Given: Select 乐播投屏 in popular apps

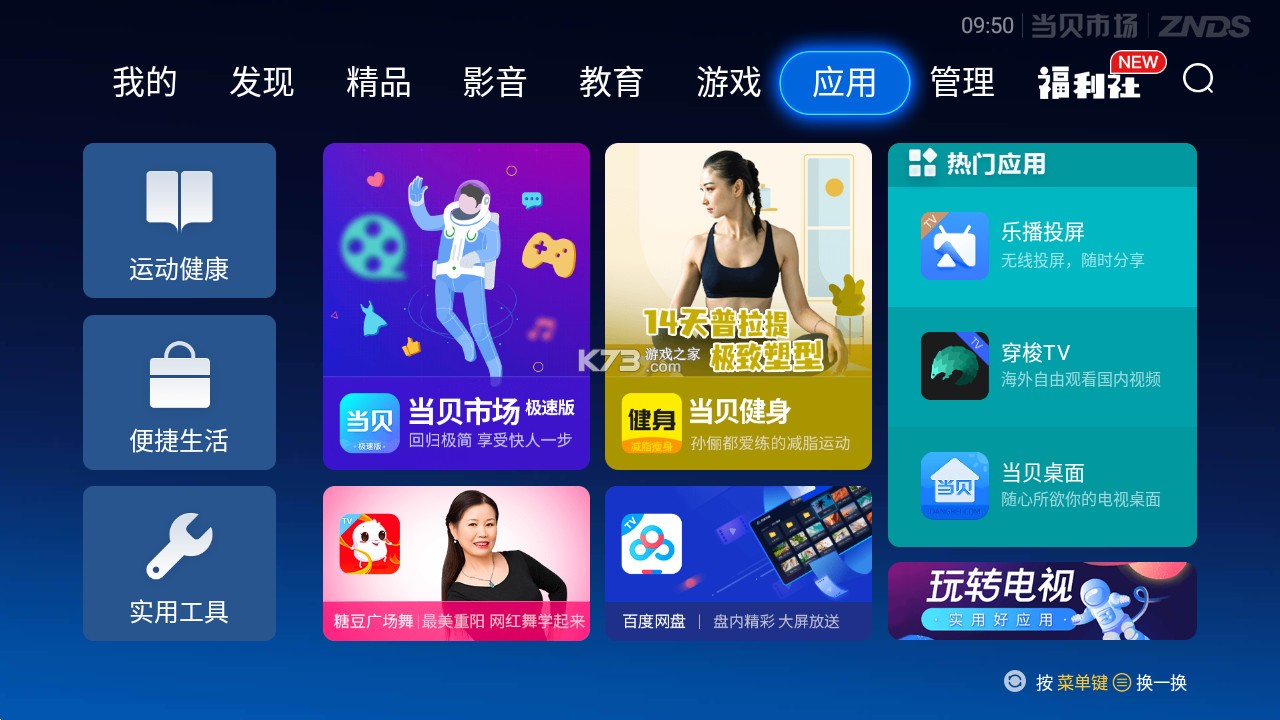Looking at the screenshot, I should click(x=1042, y=246).
